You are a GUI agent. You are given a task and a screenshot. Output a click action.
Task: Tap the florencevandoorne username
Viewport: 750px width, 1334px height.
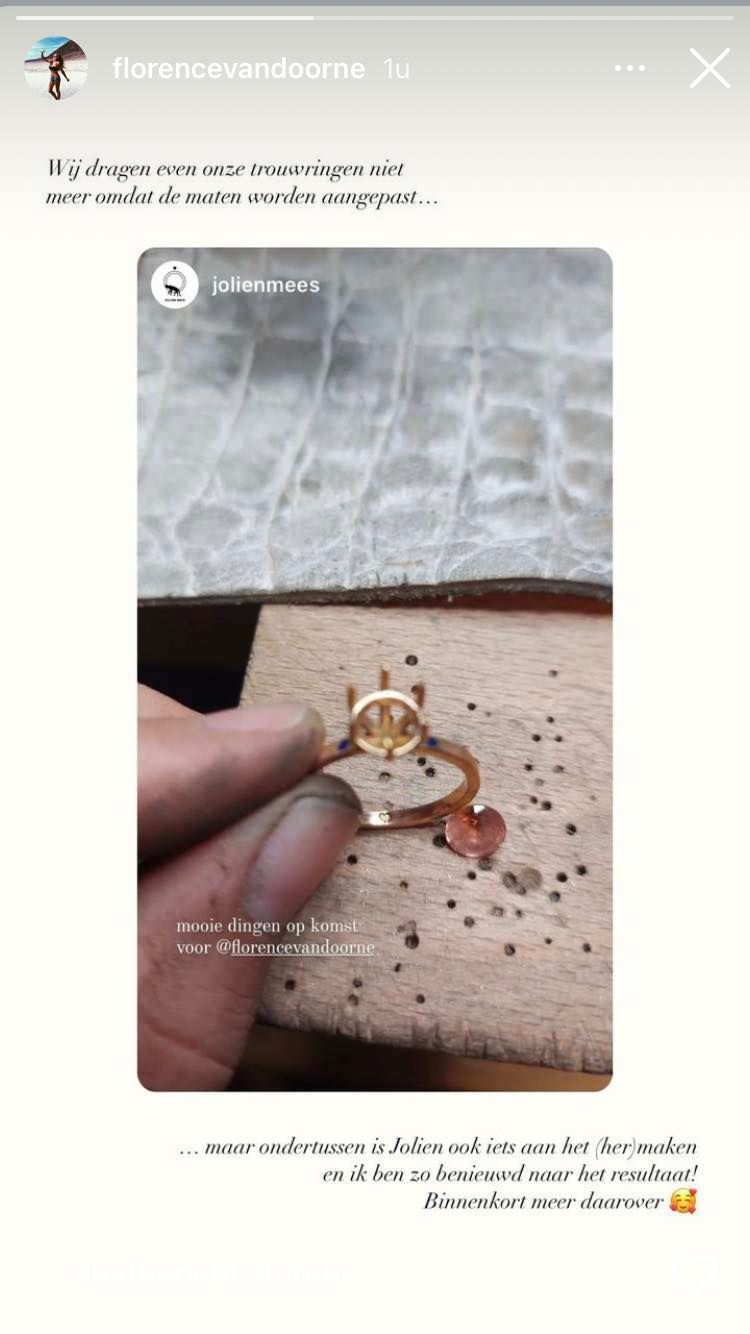point(238,68)
